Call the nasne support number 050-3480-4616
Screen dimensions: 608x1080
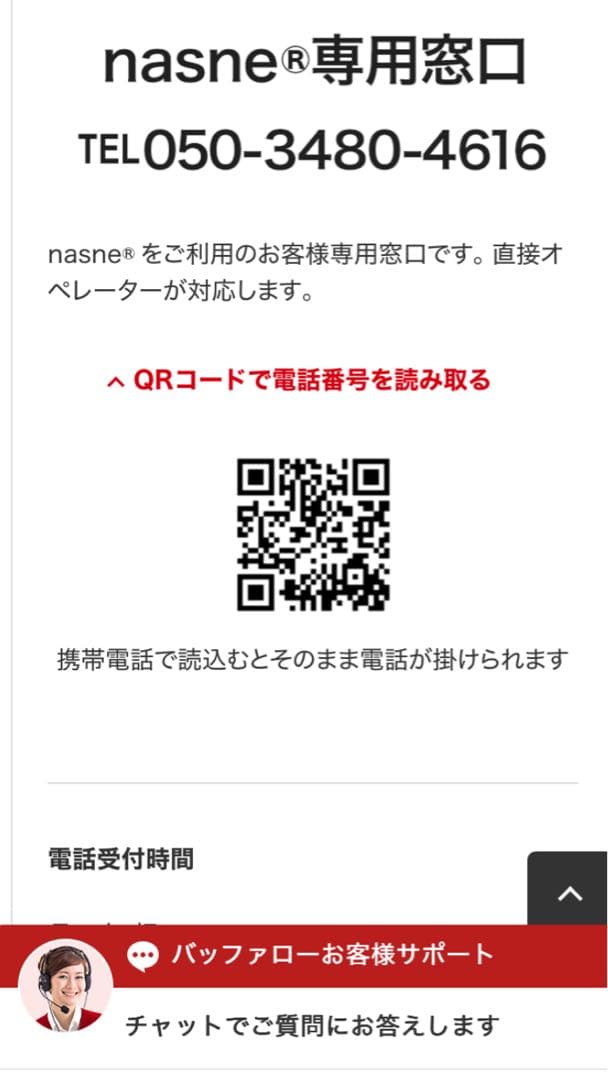[344, 151]
